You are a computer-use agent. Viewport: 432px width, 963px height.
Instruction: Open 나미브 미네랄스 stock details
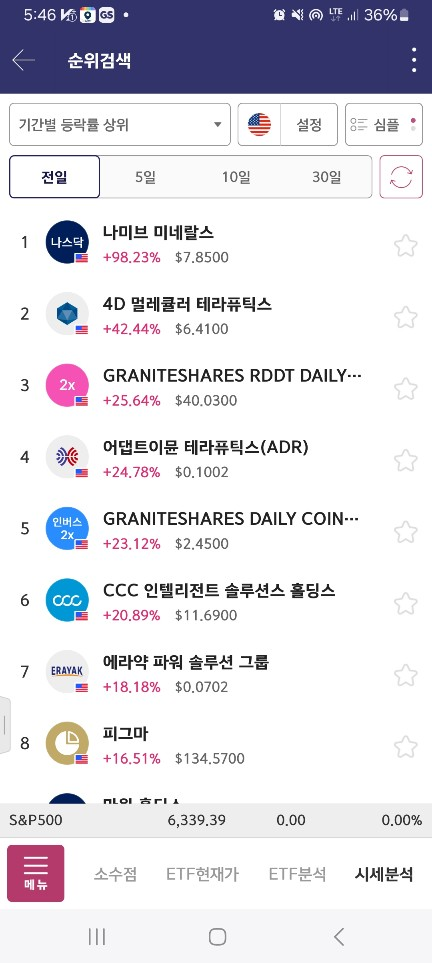tap(216, 243)
